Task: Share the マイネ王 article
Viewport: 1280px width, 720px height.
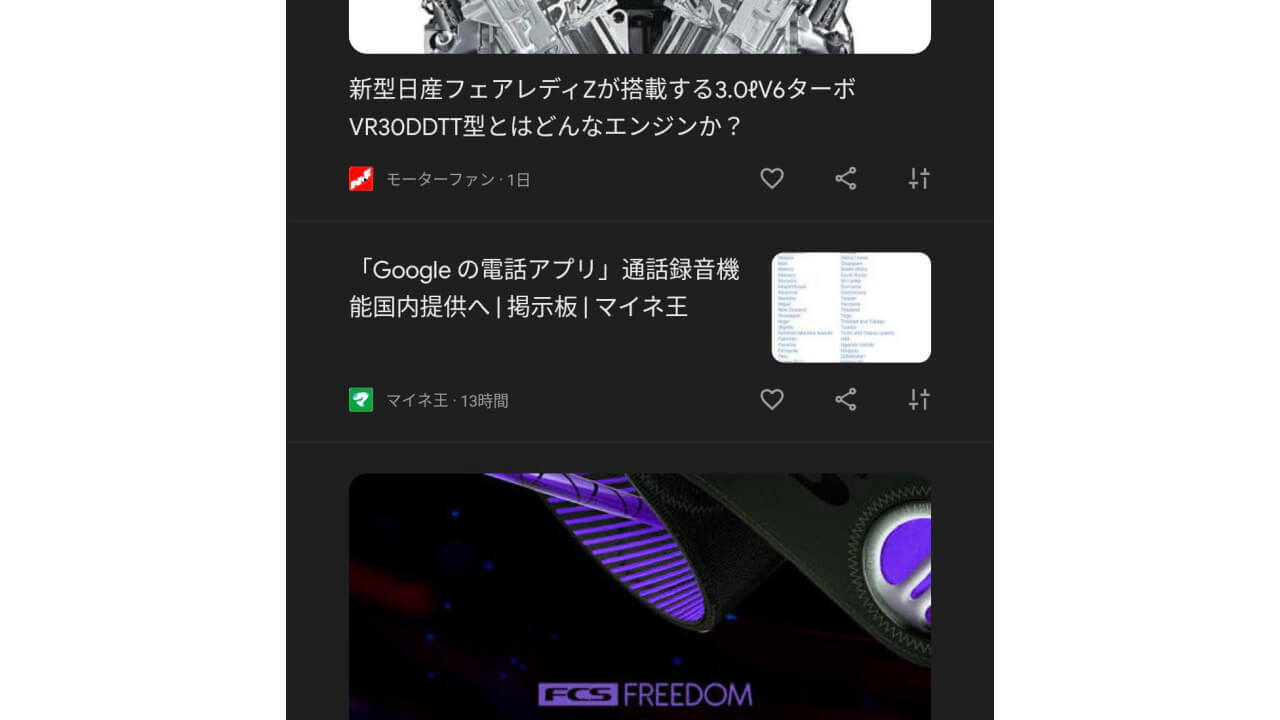Action: click(x=846, y=400)
